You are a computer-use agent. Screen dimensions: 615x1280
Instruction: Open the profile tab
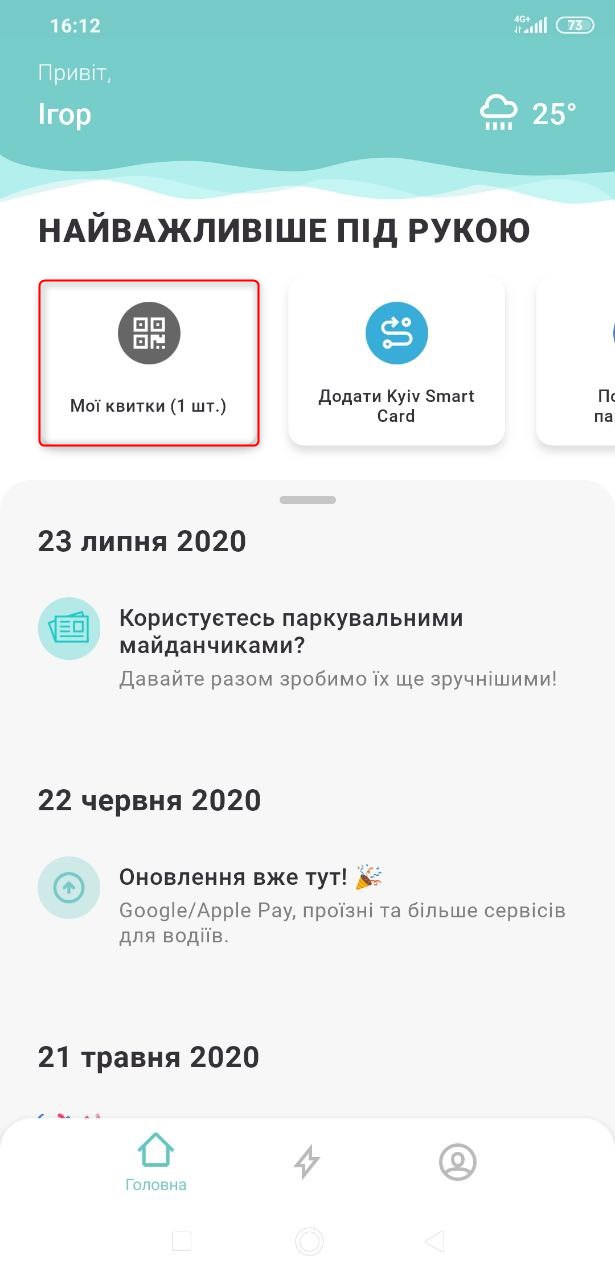coord(457,1162)
